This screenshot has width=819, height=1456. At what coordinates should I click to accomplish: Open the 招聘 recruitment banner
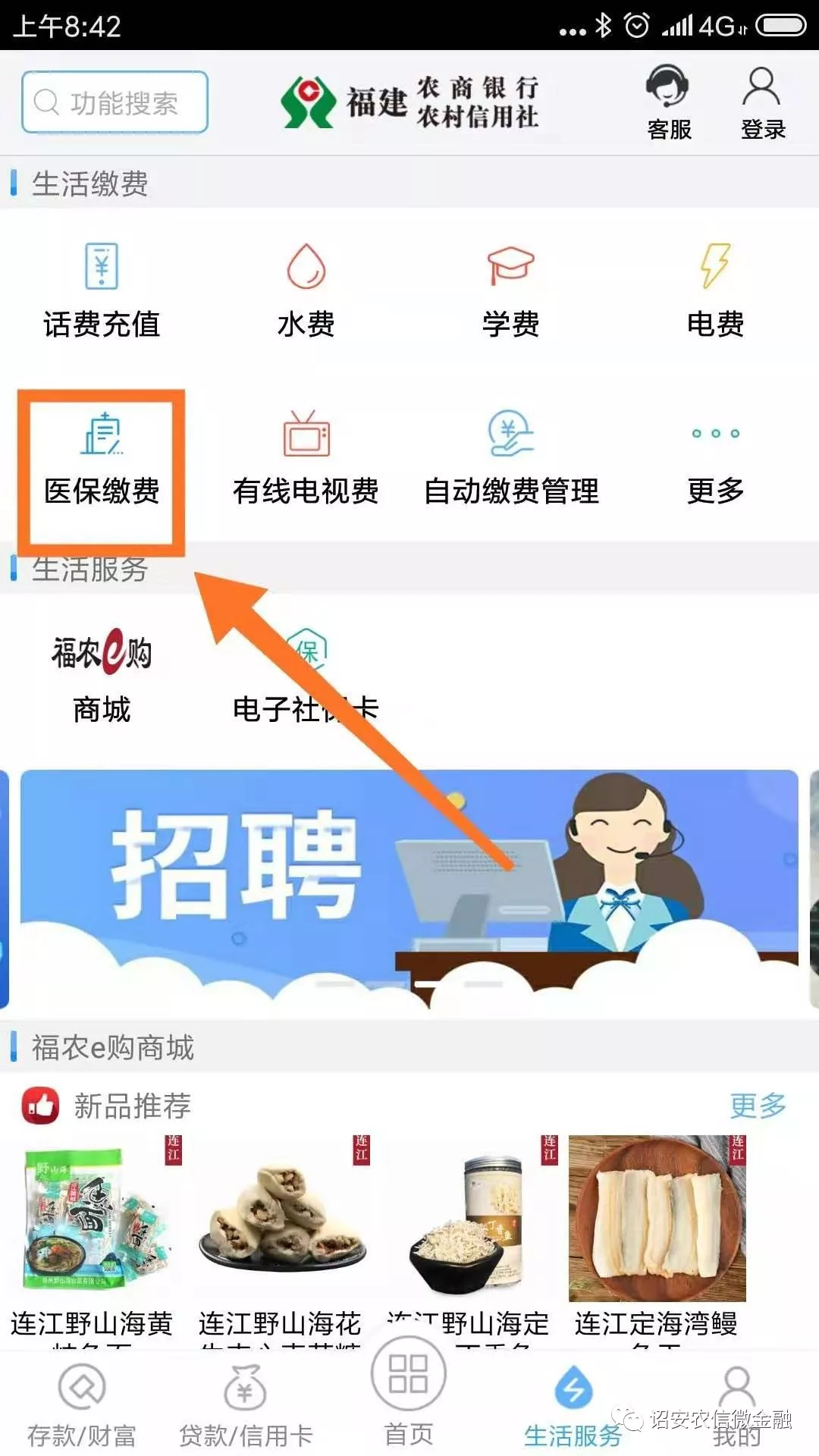click(x=409, y=889)
